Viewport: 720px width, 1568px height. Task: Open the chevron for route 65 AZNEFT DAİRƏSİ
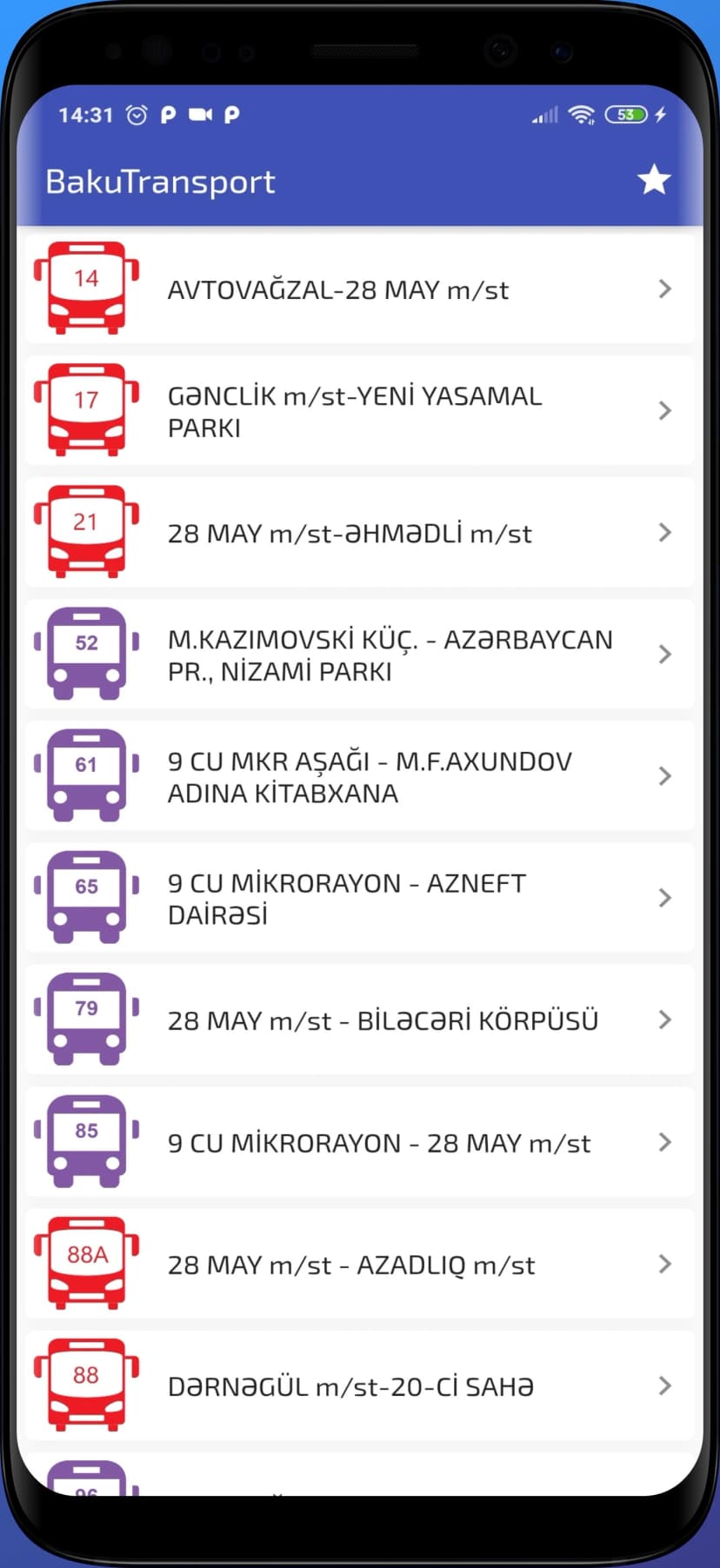click(x=665, y=897)
